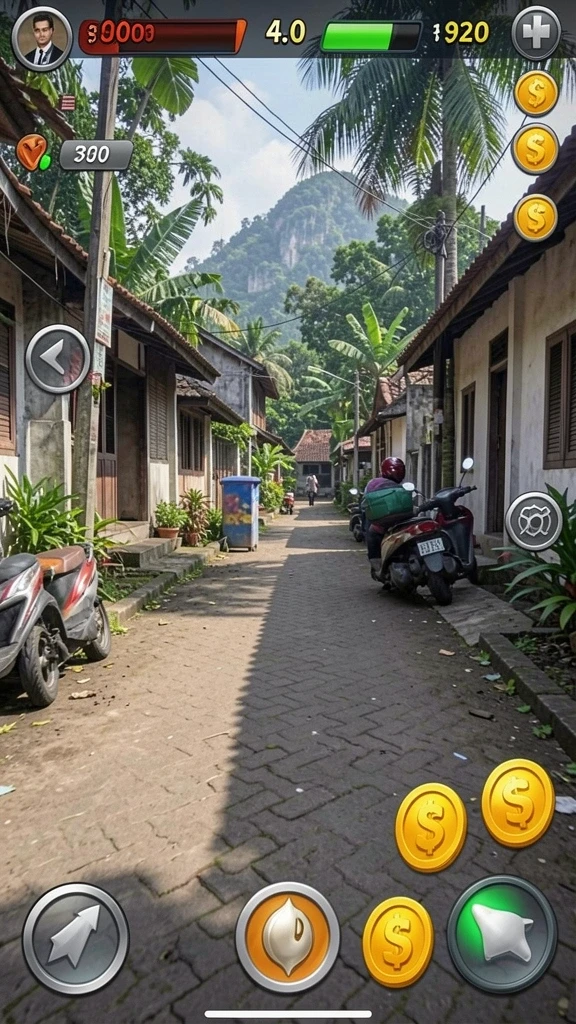The image size is (576, 1024).
Task: Tap the silver arrow action button
Action: click(76, 938)
